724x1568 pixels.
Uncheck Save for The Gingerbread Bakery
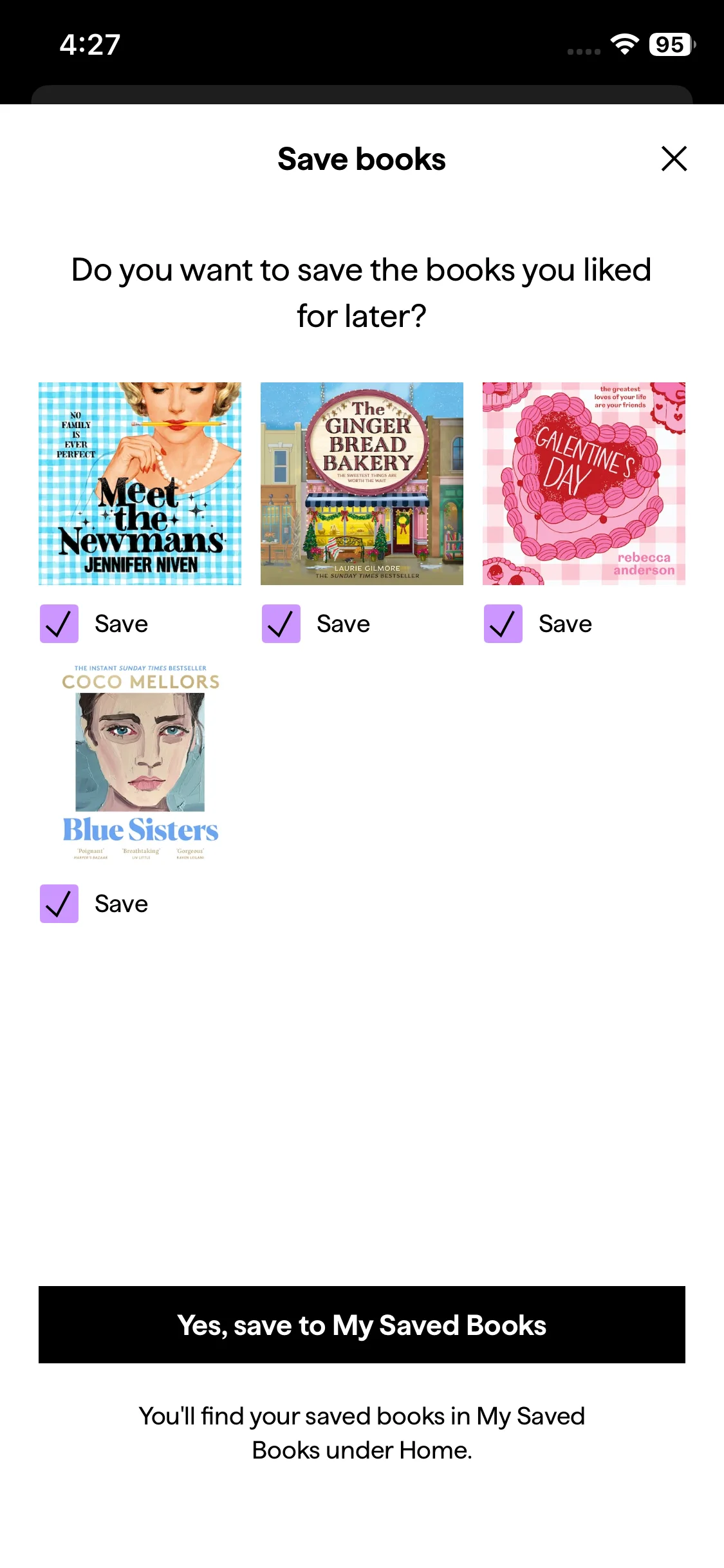click(x=281, y=624)
